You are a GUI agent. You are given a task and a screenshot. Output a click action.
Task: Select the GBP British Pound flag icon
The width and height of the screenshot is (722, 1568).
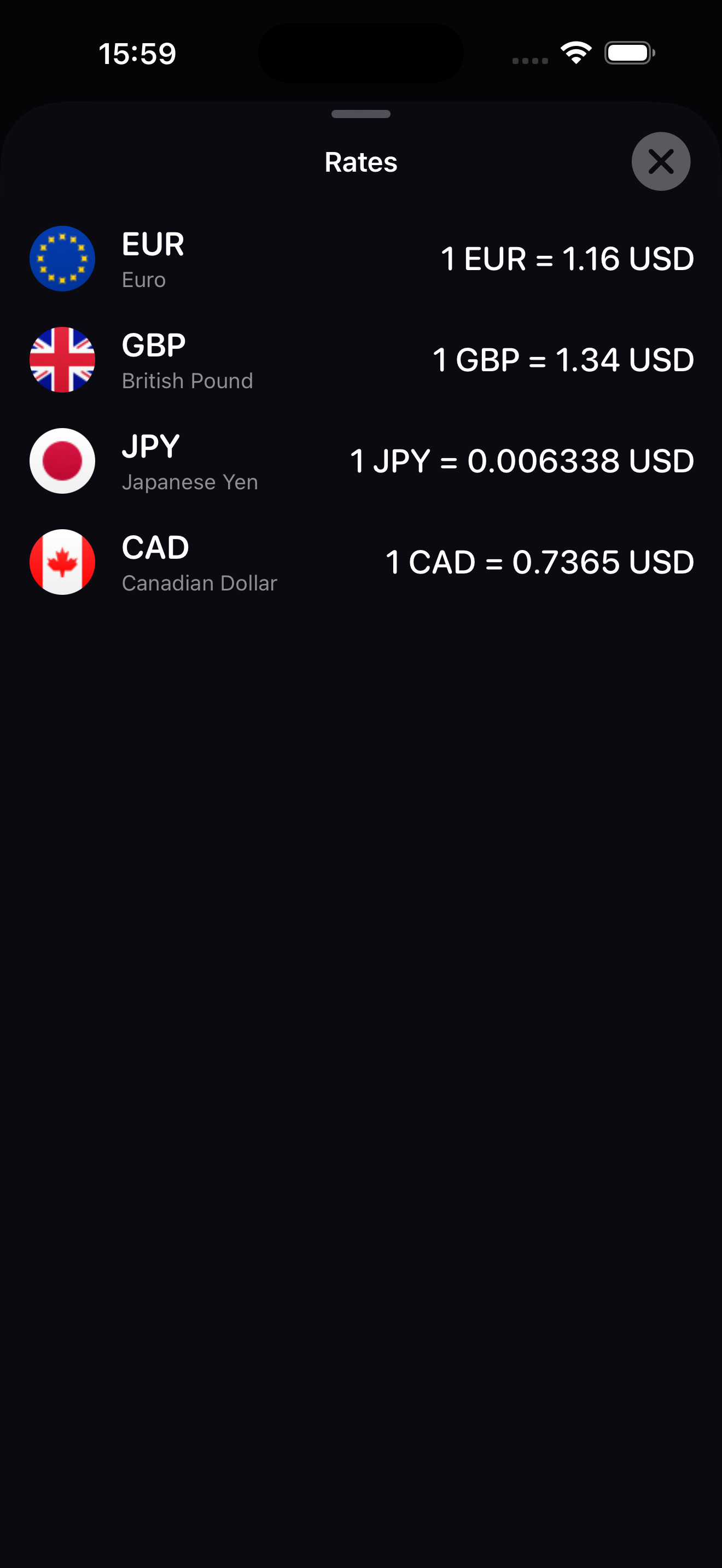pyautogui.click(x=62, y=359)
